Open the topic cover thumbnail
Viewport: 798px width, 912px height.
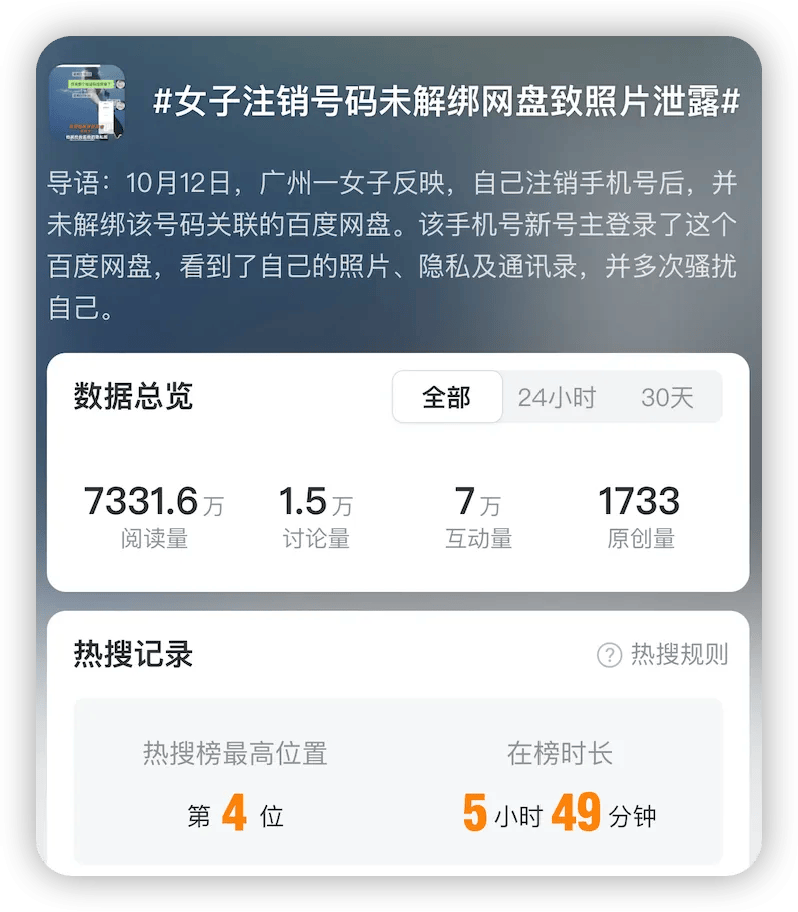click(x=87, y=101)
